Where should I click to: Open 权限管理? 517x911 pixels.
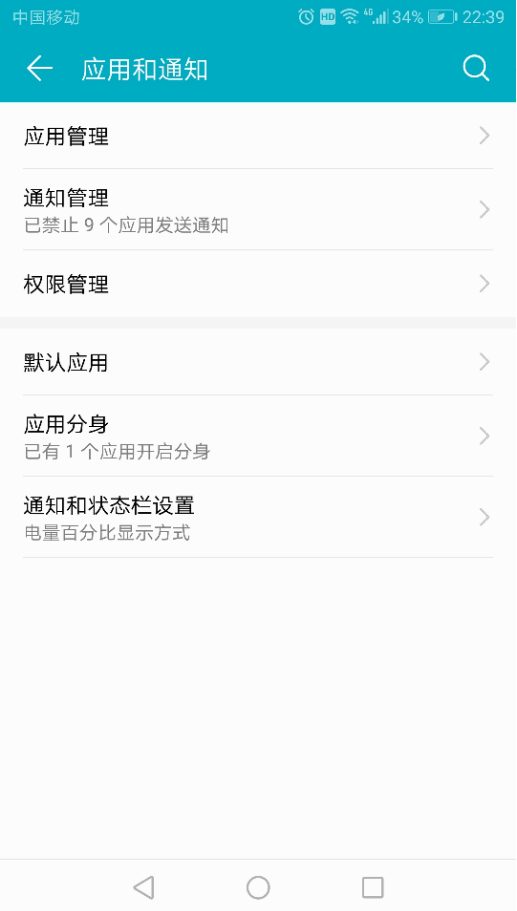point(258,284)
